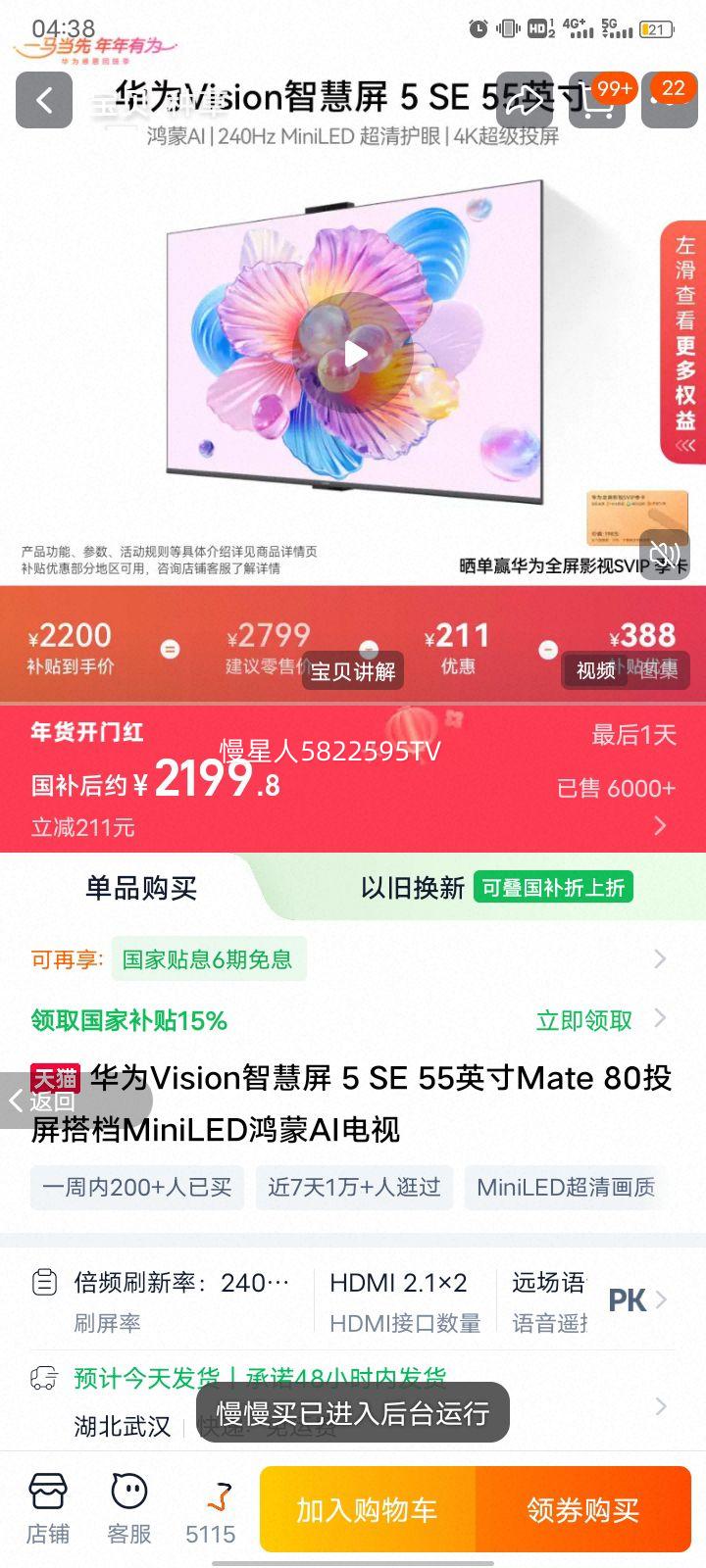Click the 天猫 Tmall badge before product title
Screen dimensions: 706x1568
[56, 1078]
